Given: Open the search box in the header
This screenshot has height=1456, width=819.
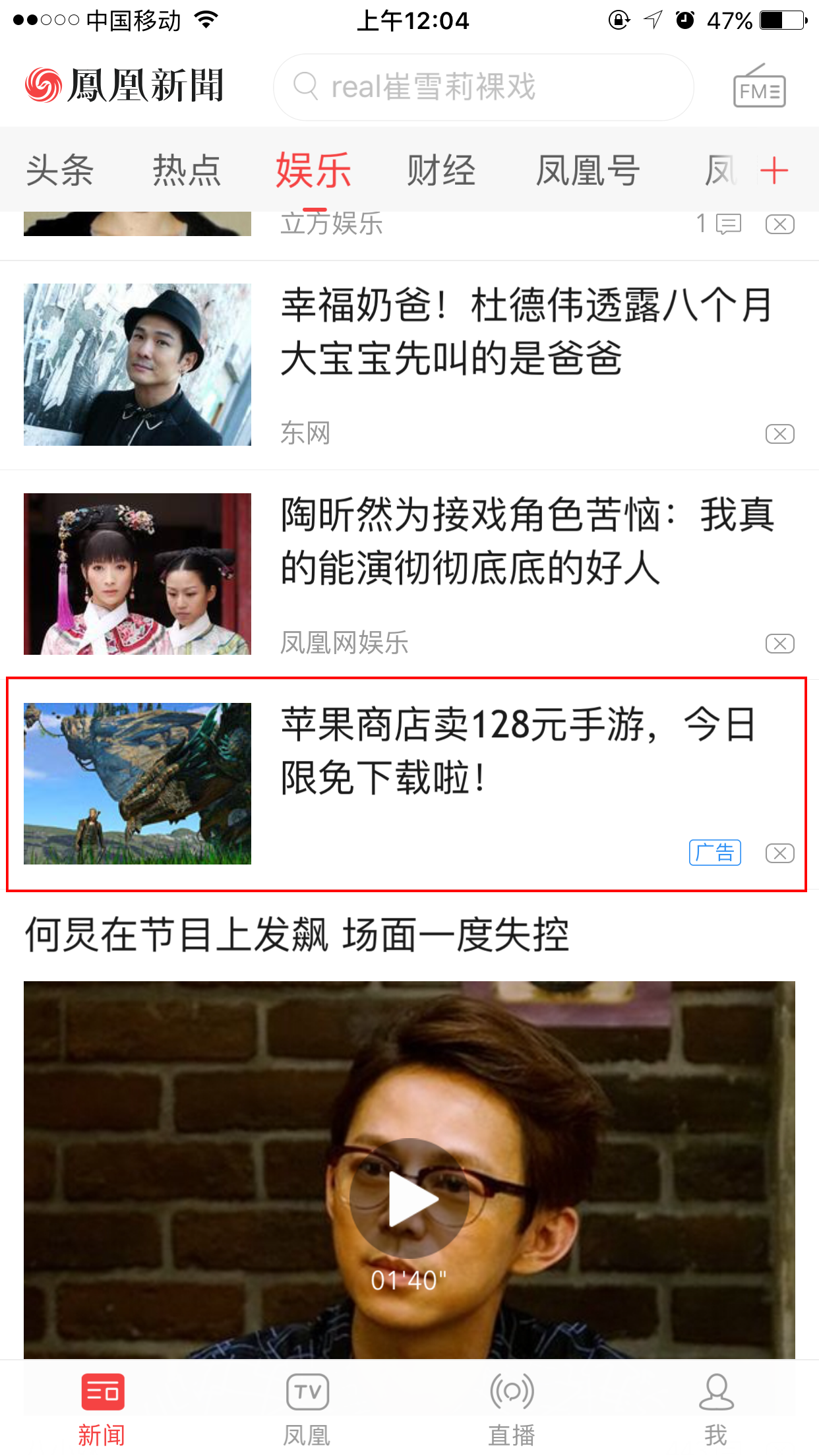Looking at the screenshot, I should pos(483,87).
